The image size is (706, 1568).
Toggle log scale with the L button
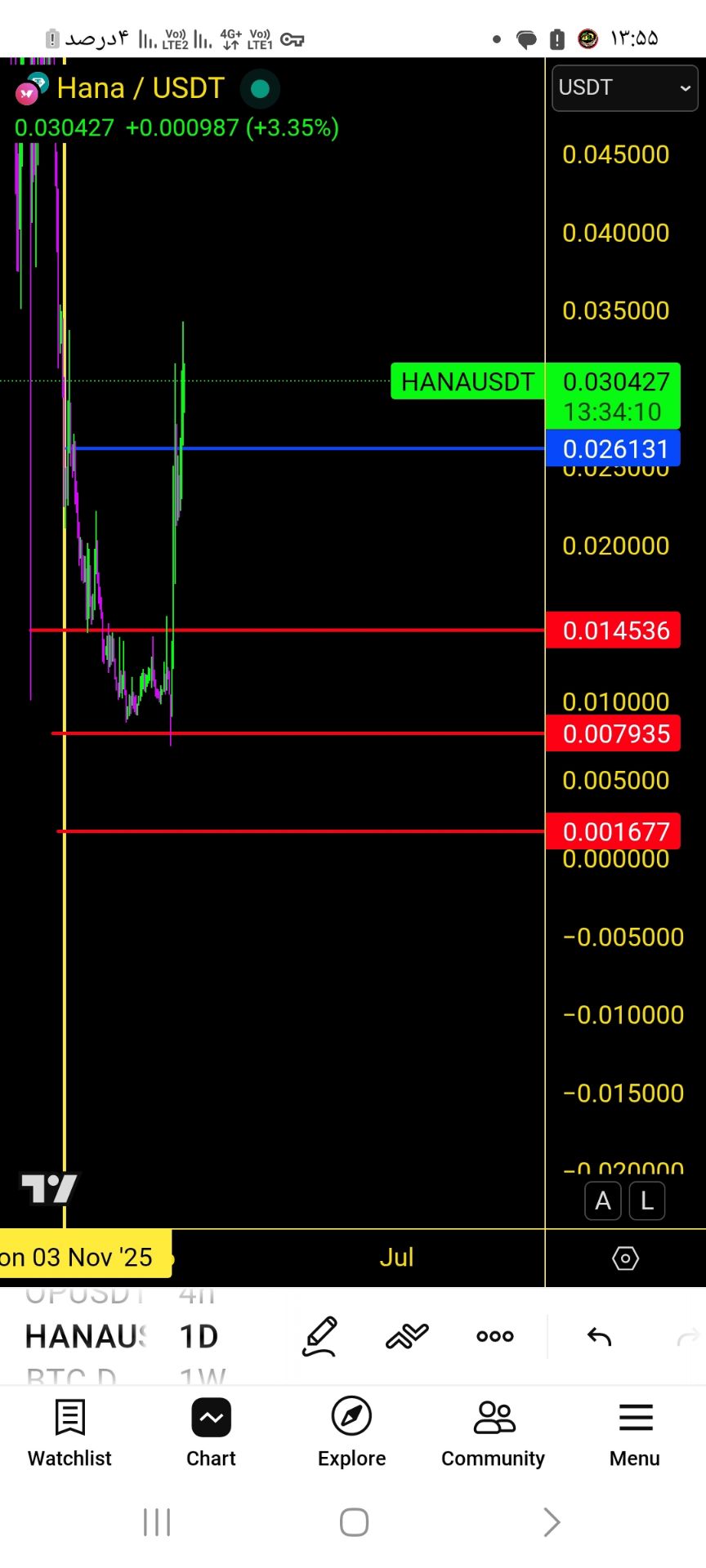pyautogui.click(x=647, y=1201)
